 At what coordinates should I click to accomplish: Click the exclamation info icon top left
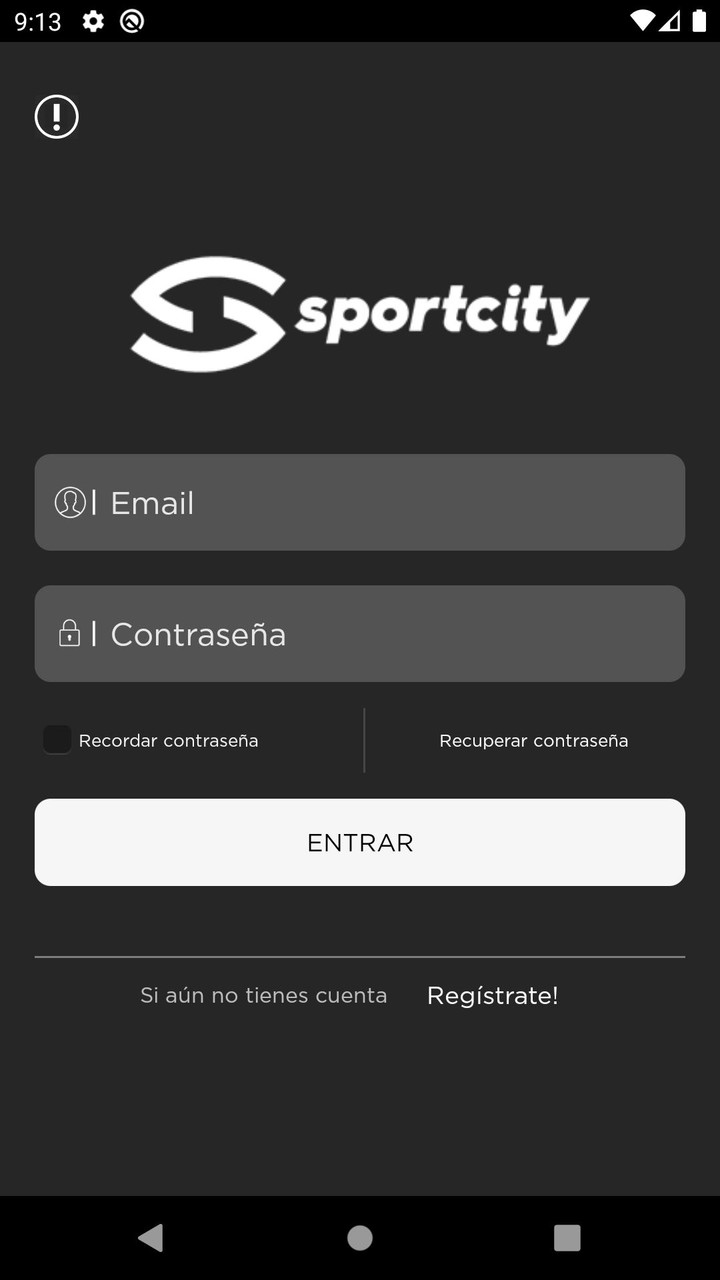pyautogui.click(x=56, y=116)
